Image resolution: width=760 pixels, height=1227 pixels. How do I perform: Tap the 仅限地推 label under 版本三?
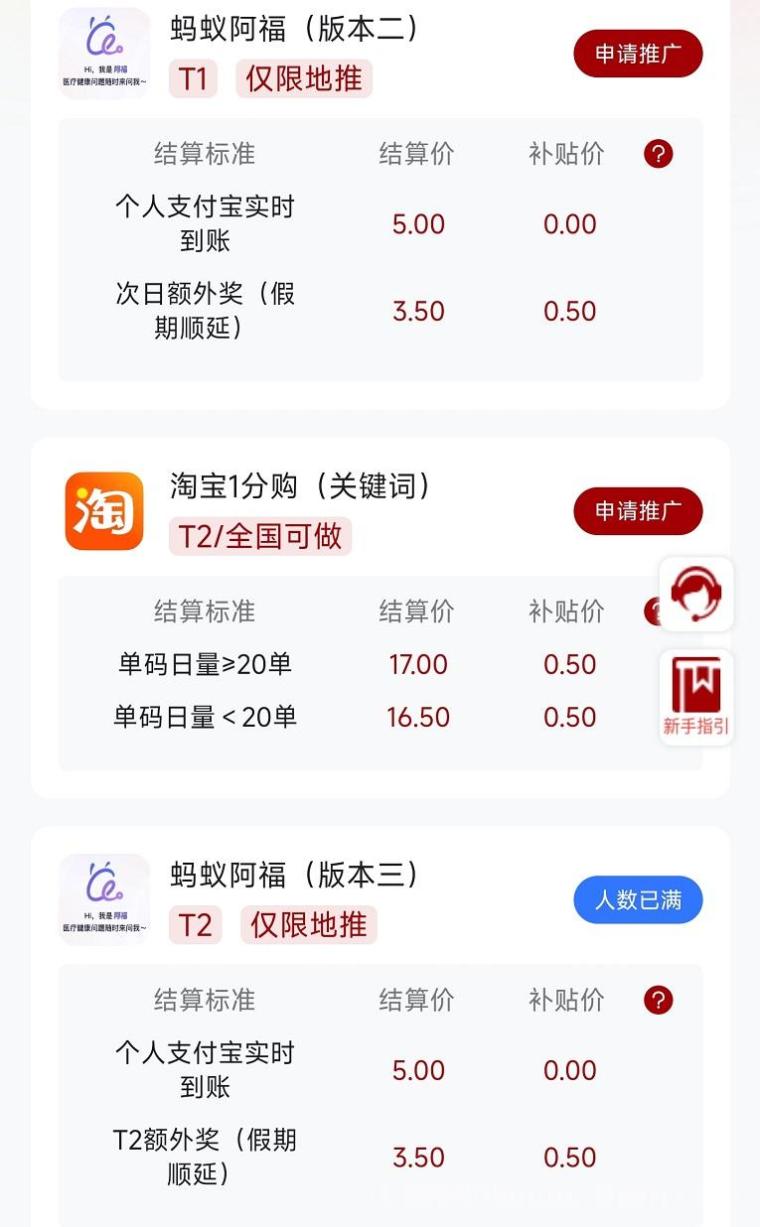tap(307, 925)
